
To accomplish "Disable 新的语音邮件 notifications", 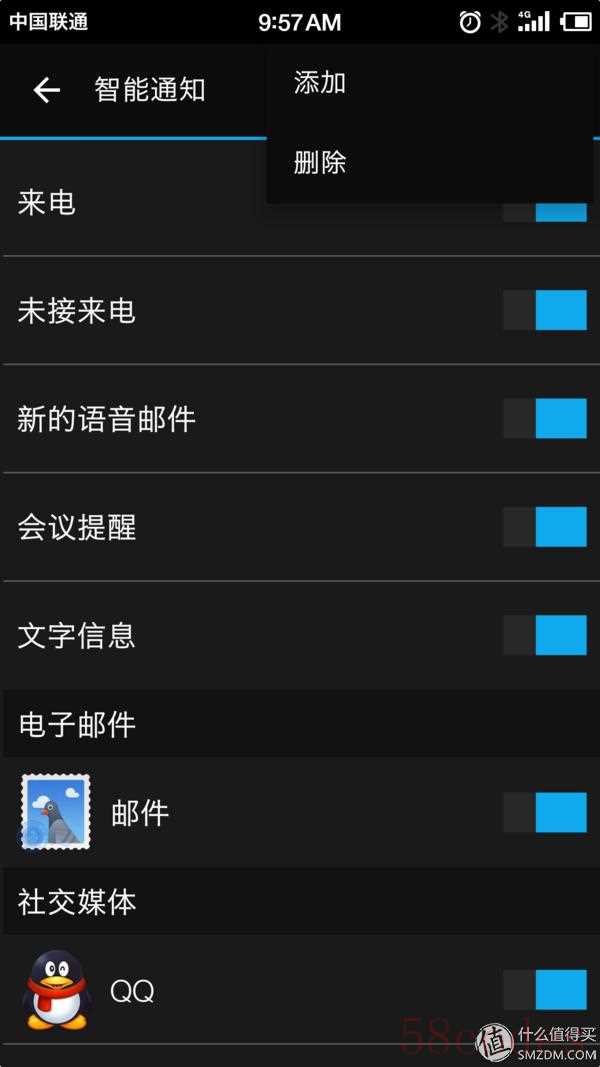I will [545, 418].
